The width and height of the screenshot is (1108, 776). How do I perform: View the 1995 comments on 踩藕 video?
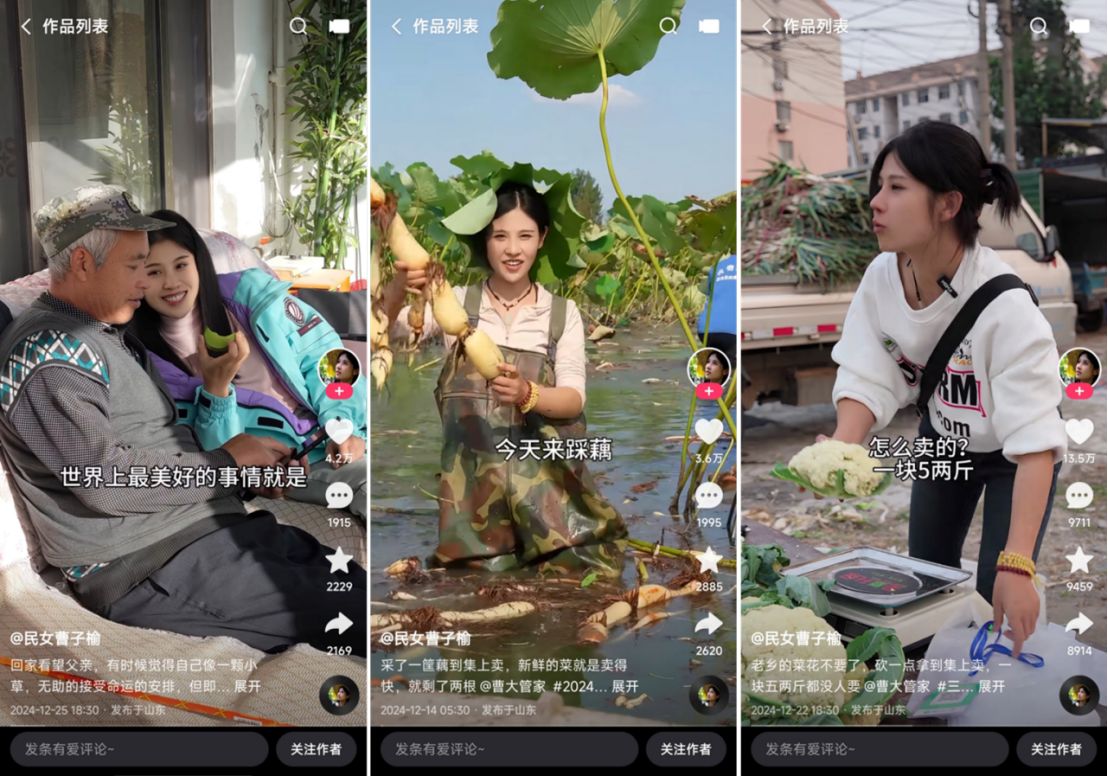709,496
